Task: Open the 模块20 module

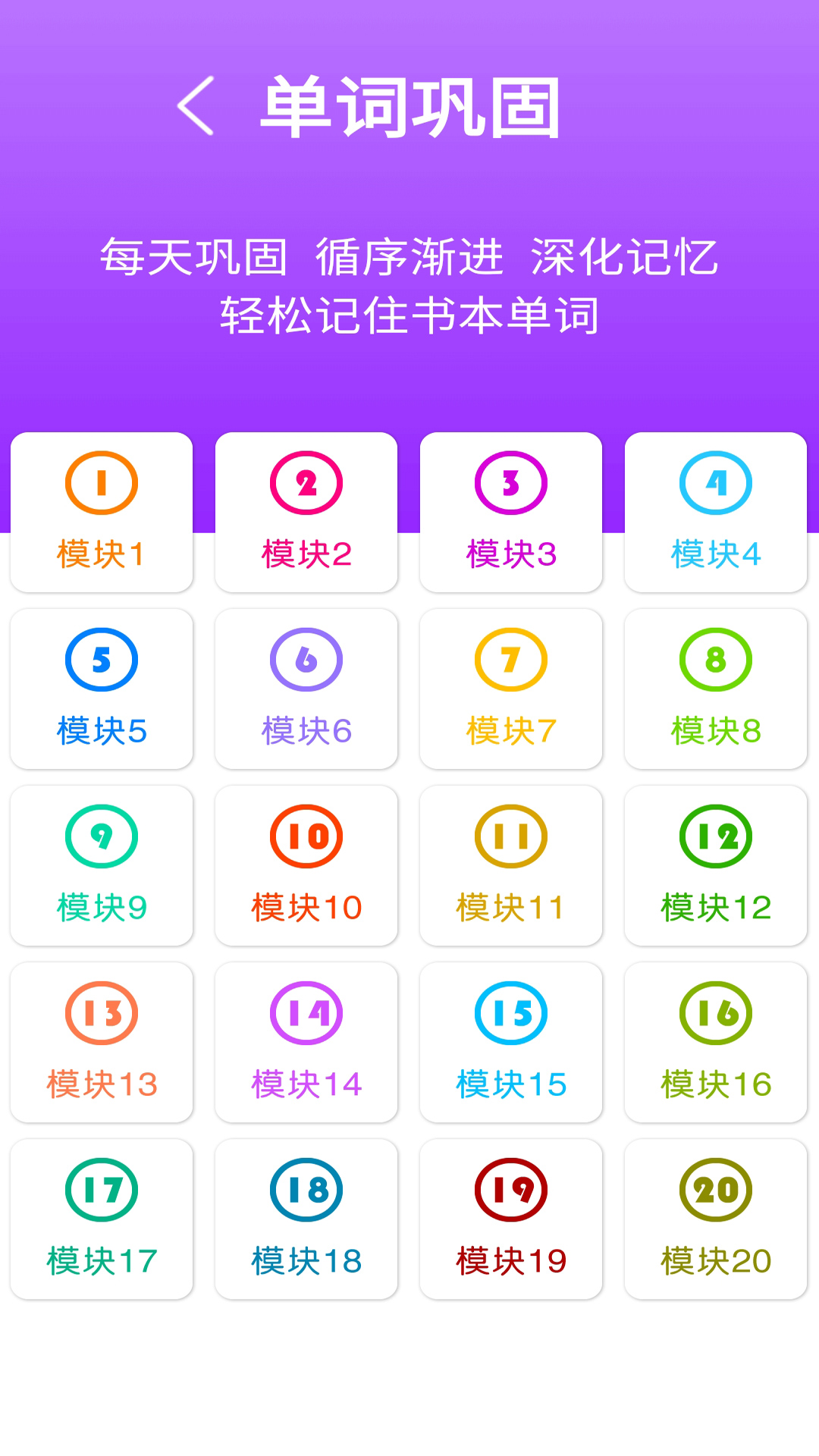Action: click(715, 1218)
